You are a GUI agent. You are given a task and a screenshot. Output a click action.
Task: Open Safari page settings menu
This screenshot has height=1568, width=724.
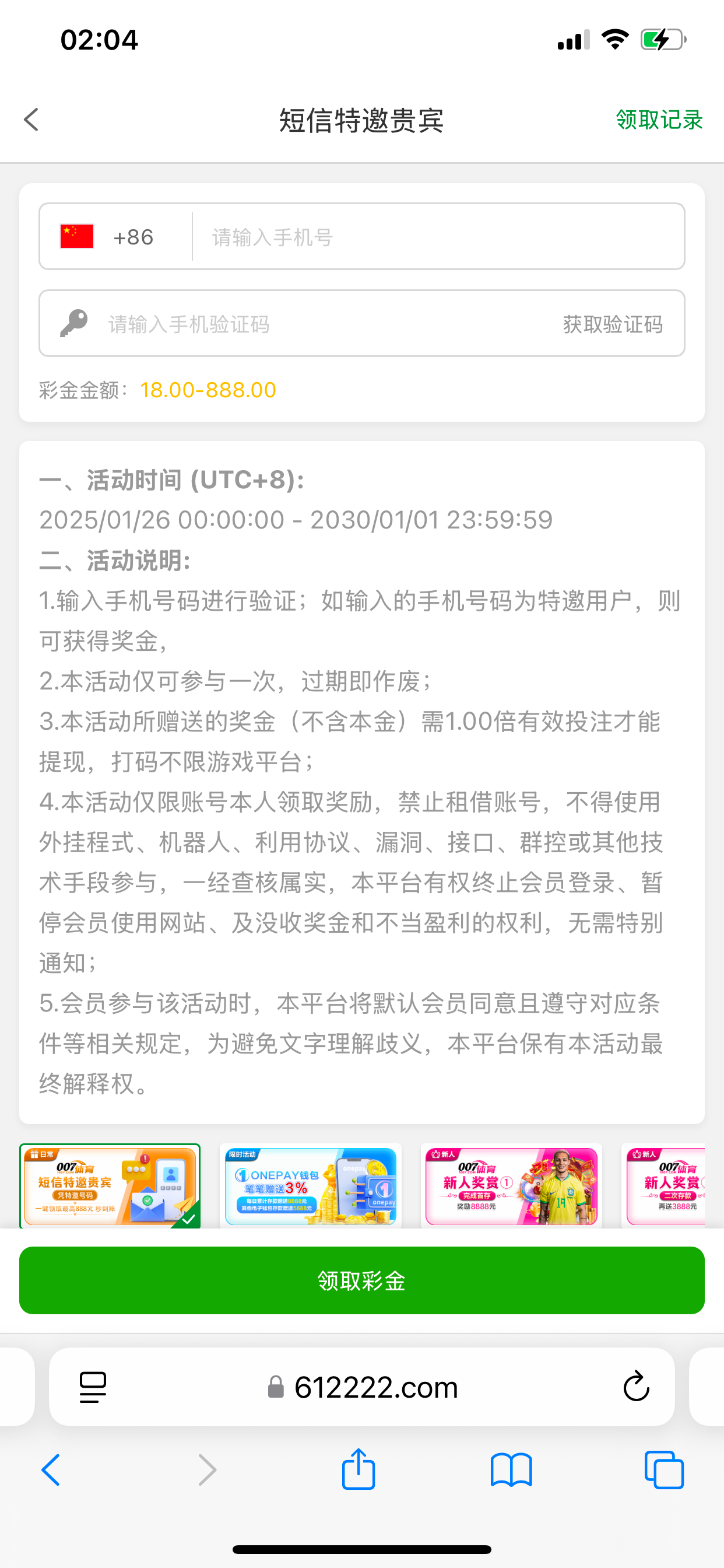tap(93, 1387)
